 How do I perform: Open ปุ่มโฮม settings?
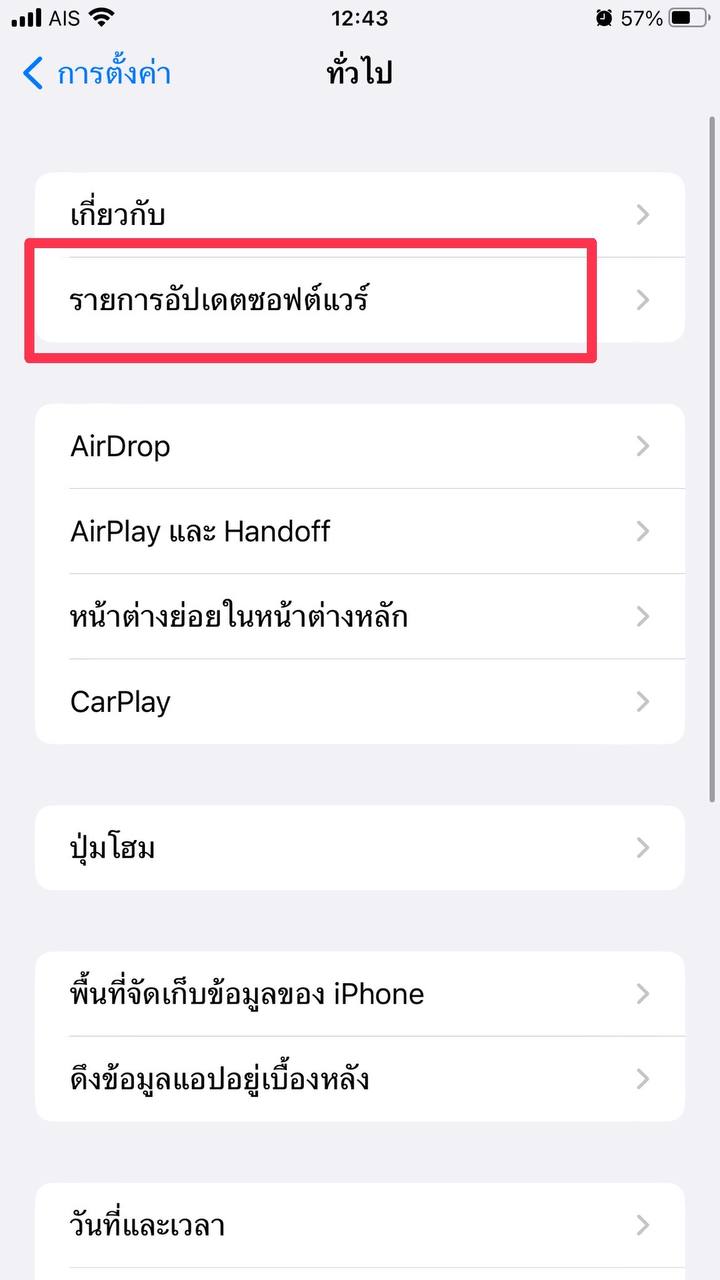point(360,848)
